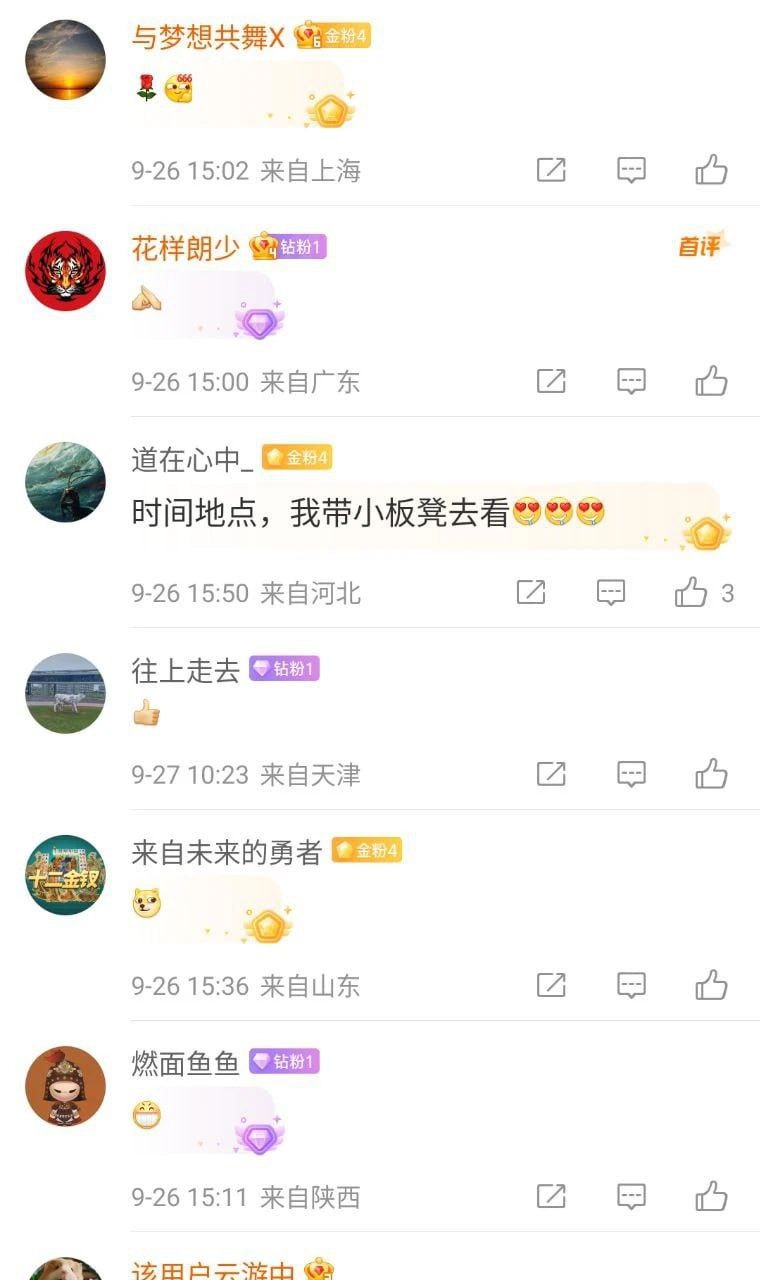Share 道在心中_'s comment
Viewport: 760px width, 1280px height.
point(531,593)
